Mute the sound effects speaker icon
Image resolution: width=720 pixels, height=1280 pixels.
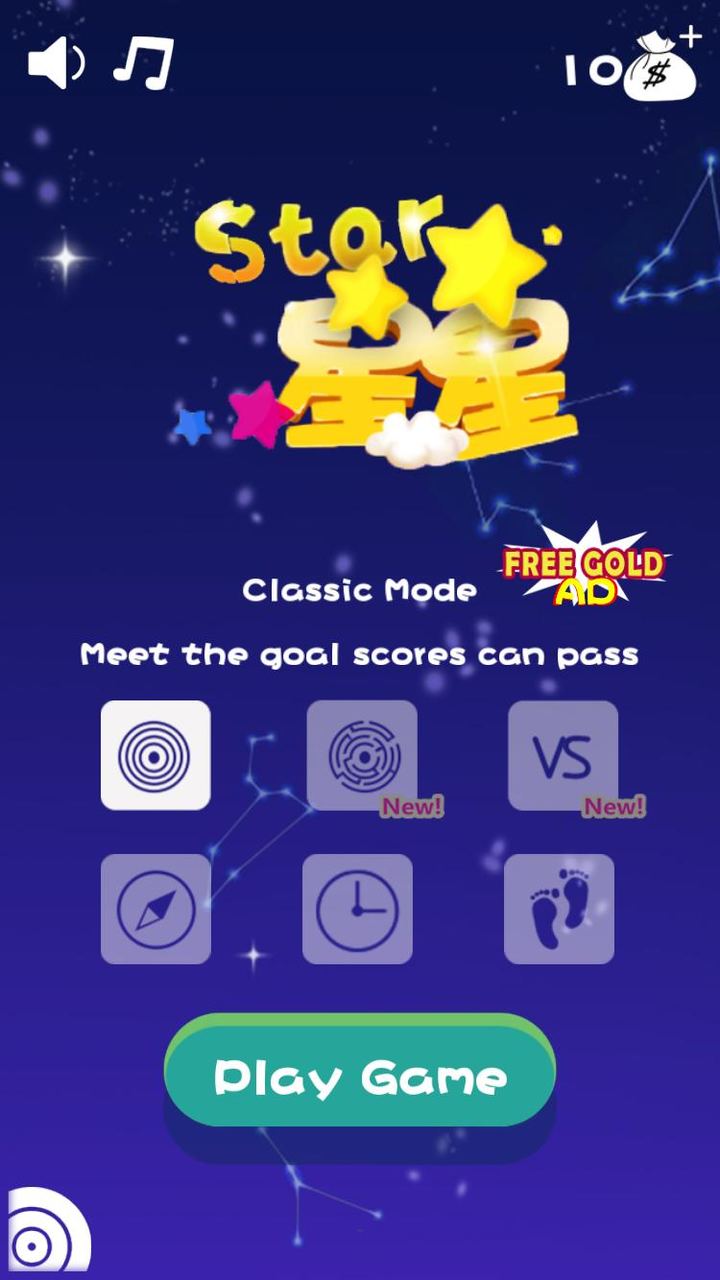pos(55,64)
